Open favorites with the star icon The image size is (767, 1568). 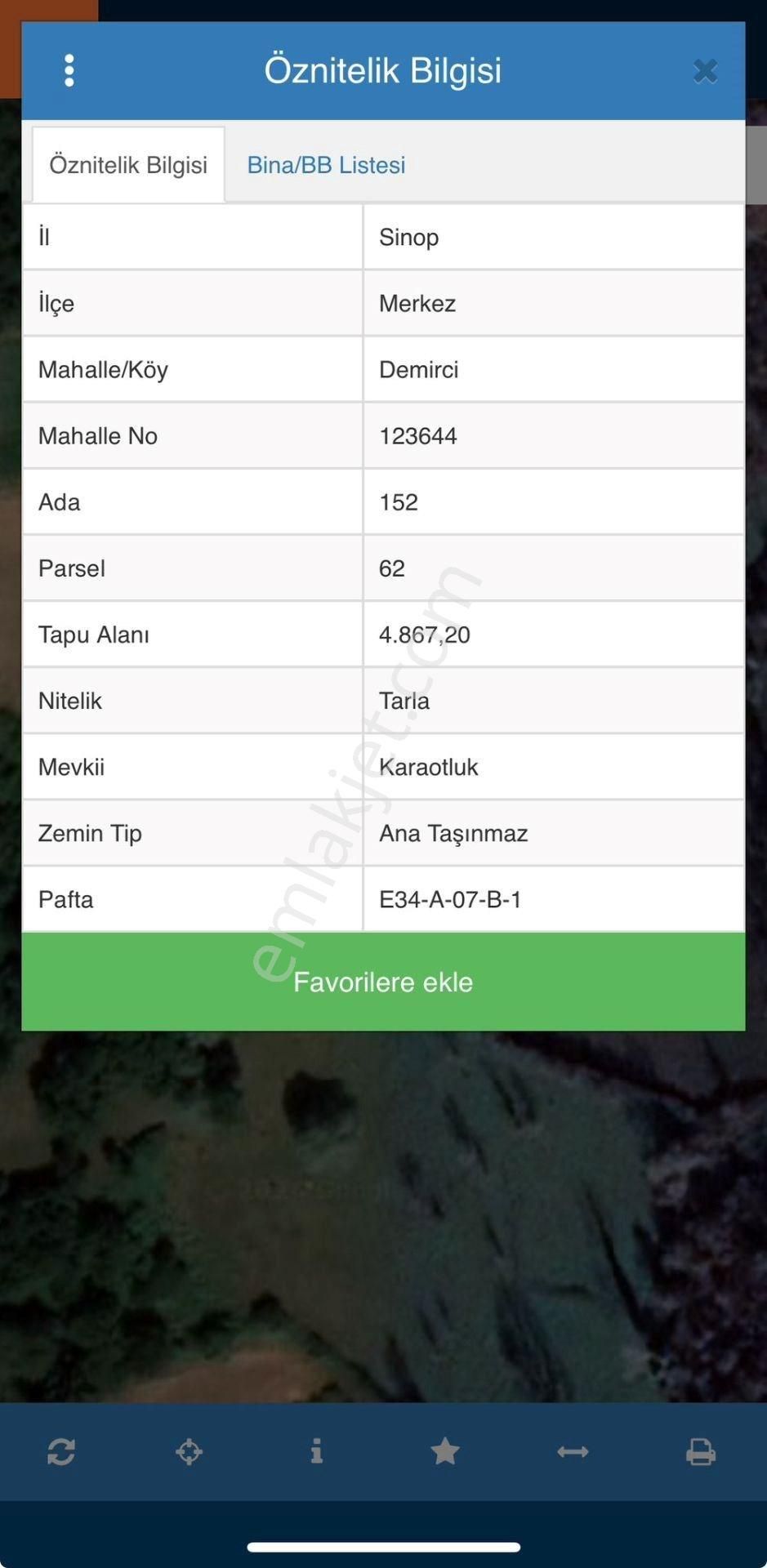tap(445, 1451)
